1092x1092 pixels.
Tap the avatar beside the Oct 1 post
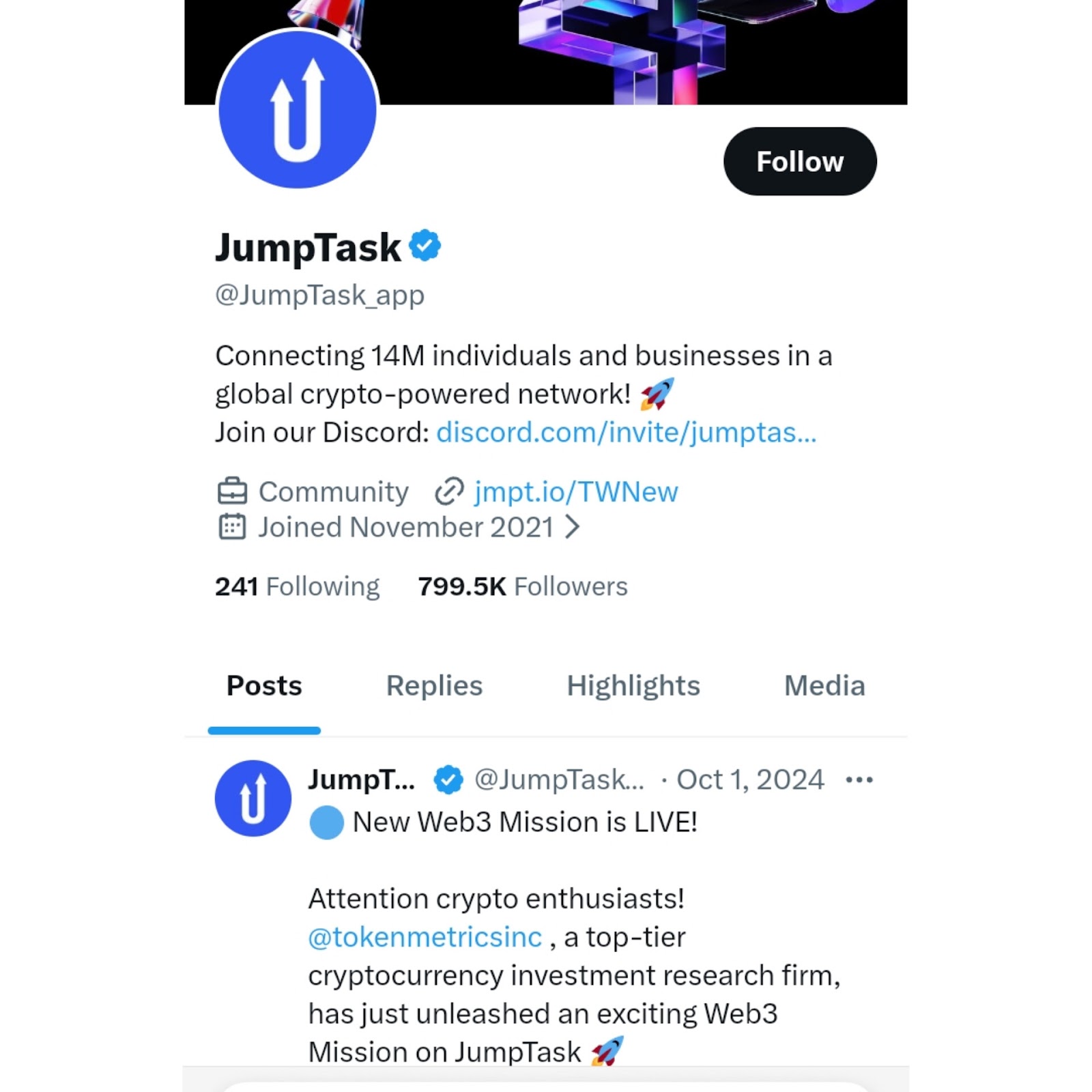click(x=253, y=799)
